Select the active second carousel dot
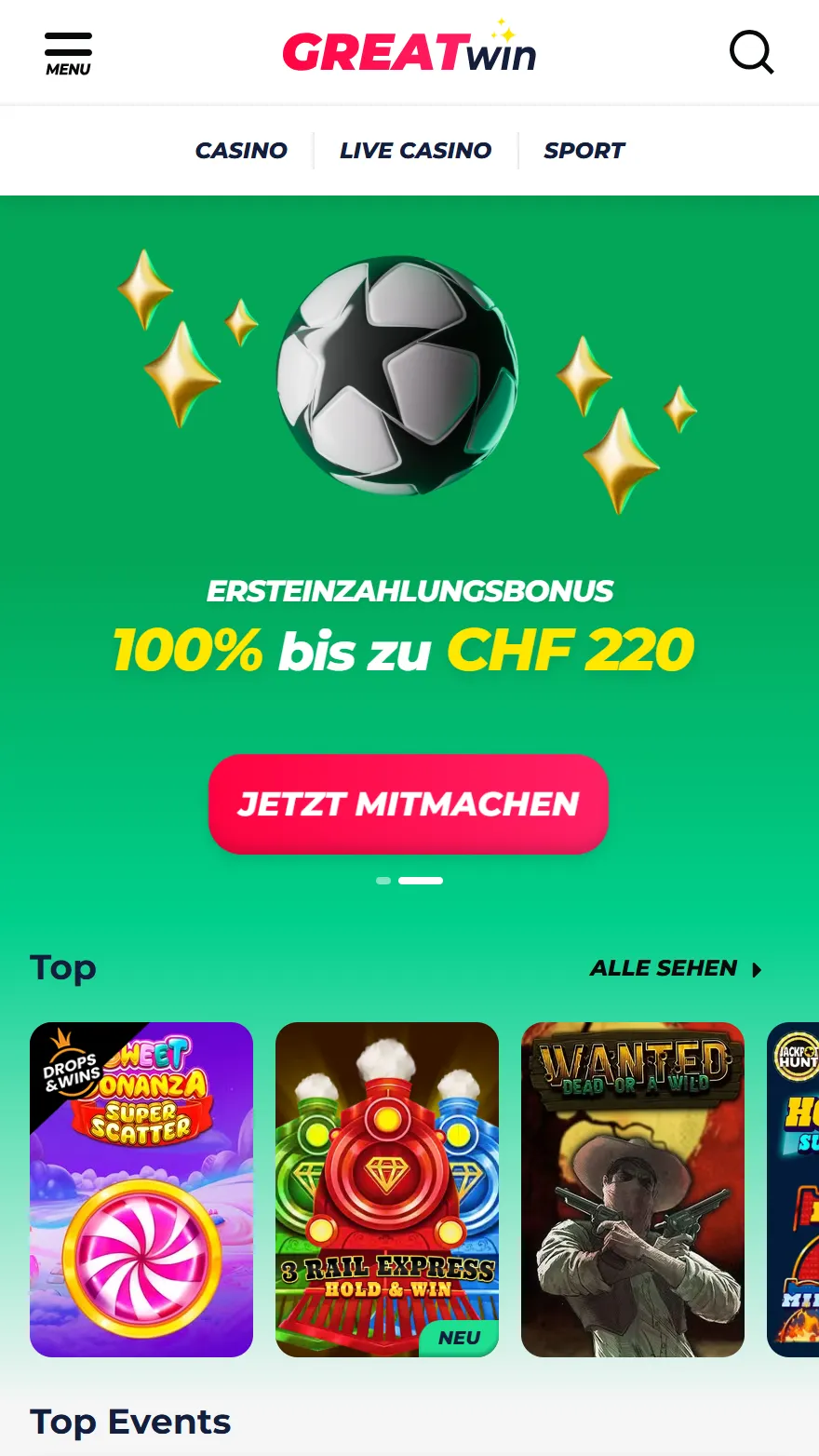Screen dimensions: 819x1456 (421, 880)
